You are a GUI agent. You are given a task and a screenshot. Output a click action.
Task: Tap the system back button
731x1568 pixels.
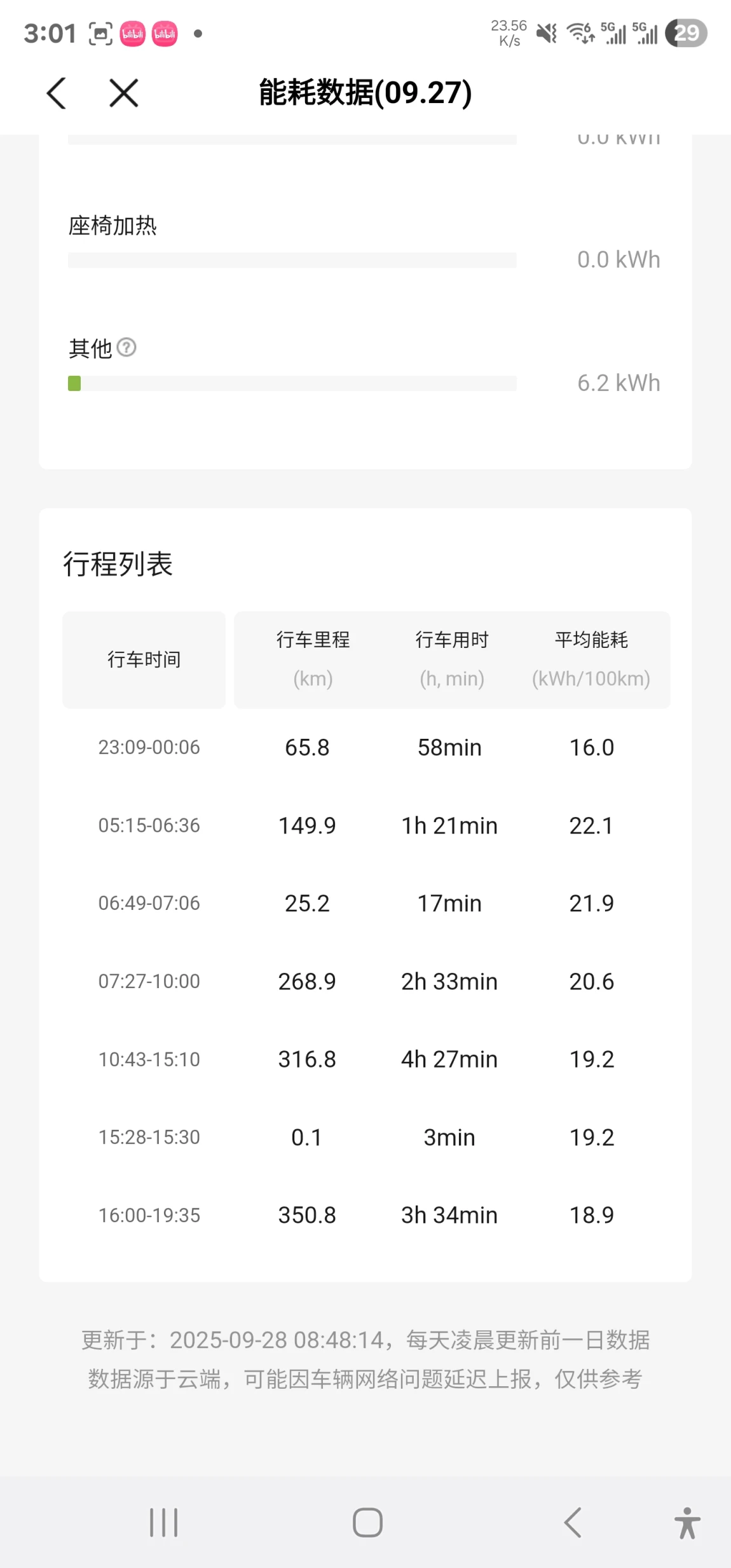coord(572,1522)
